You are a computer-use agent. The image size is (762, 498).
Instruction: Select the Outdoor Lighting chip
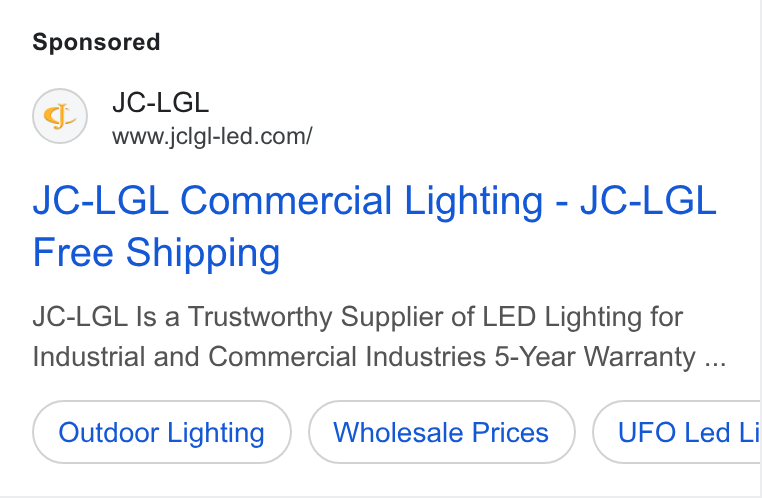pos(162,432)
